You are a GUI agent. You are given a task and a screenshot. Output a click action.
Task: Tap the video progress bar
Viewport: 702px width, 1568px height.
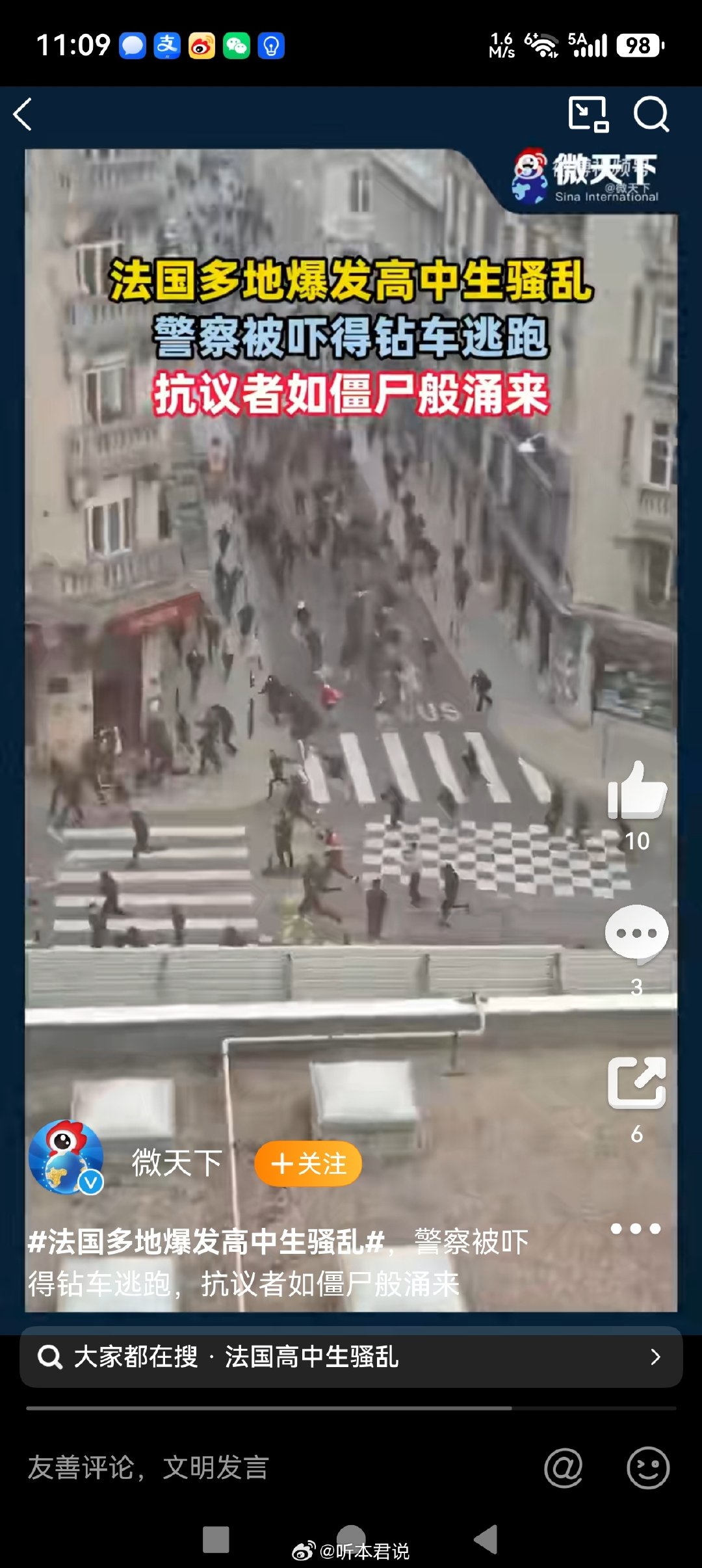(351, 1408)
